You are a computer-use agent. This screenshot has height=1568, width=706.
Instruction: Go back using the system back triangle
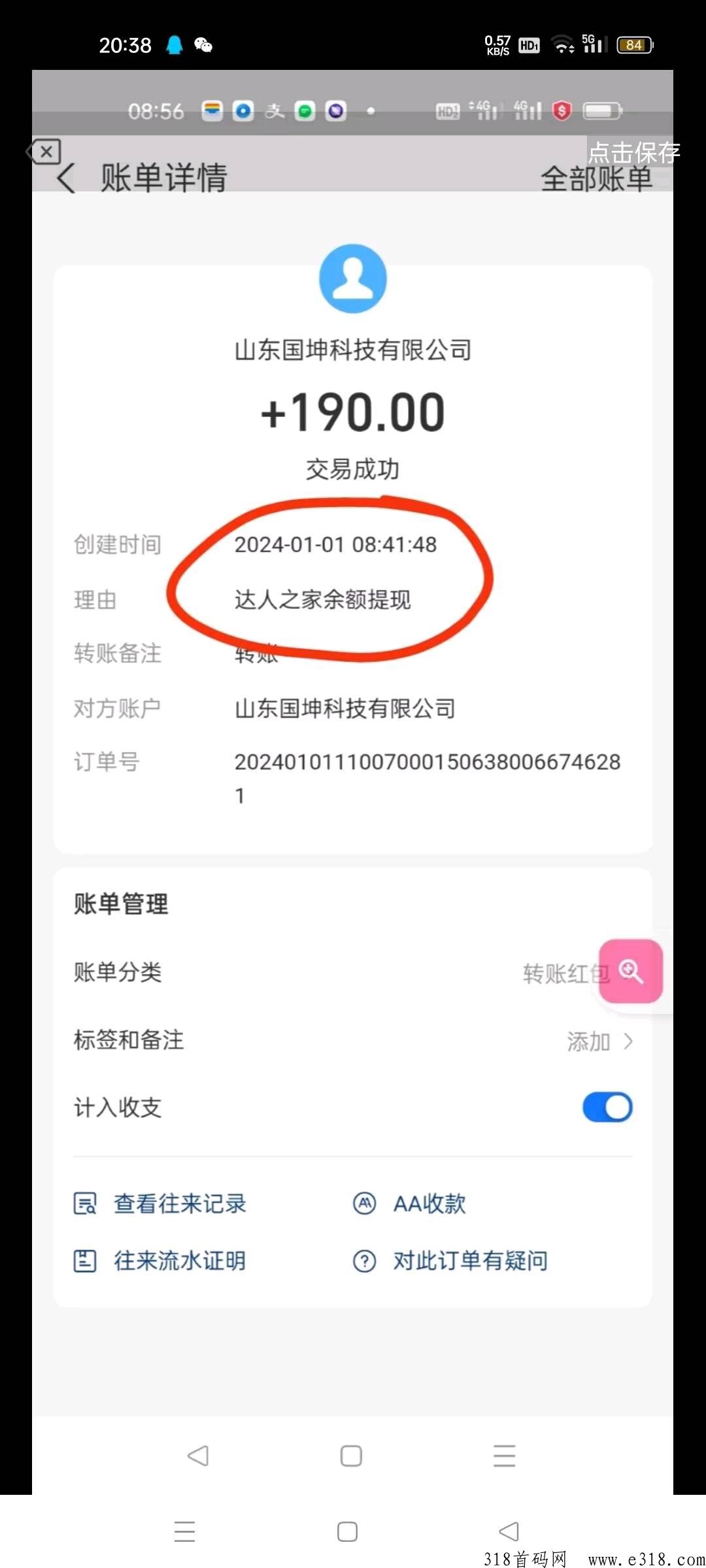tap(509, 1531)
